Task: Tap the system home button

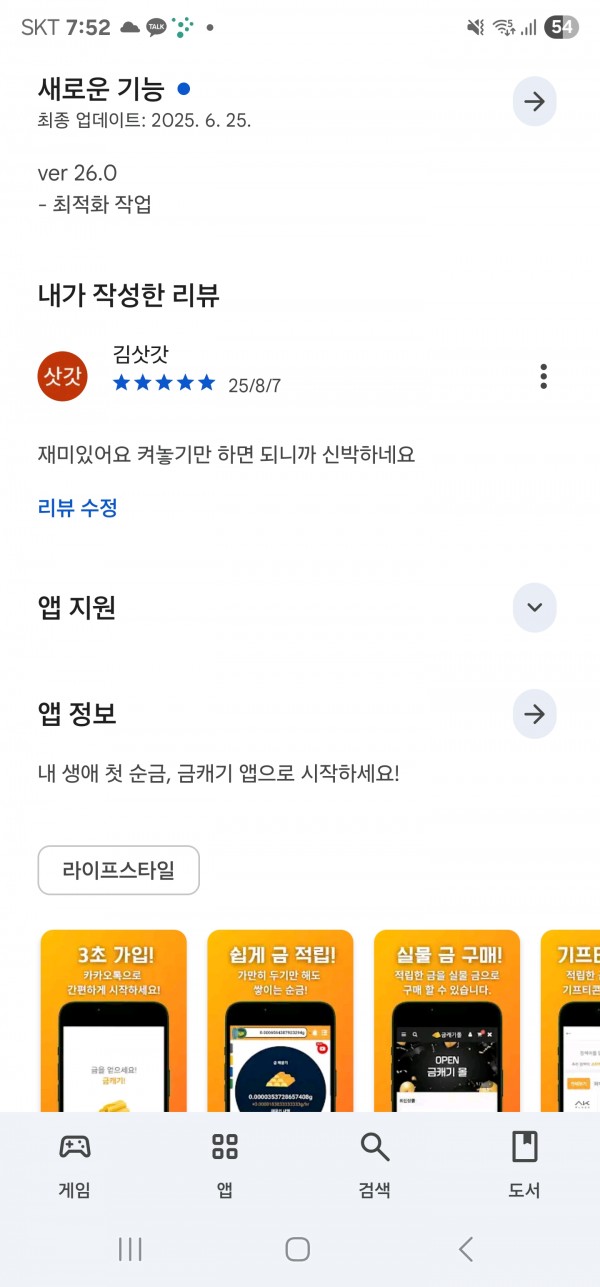Action: [297, 1248]
